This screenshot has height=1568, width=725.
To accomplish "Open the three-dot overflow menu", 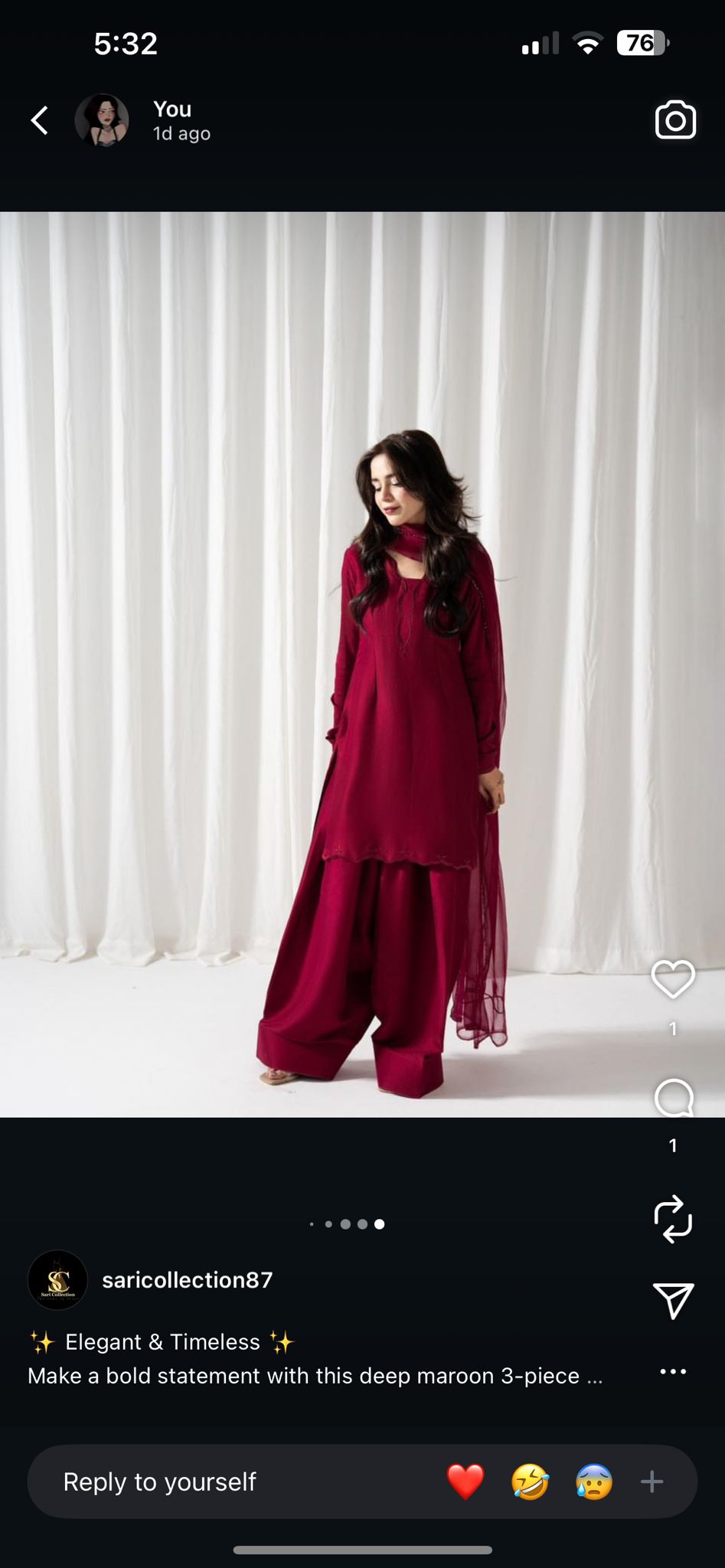I will tap(673, 1371).
